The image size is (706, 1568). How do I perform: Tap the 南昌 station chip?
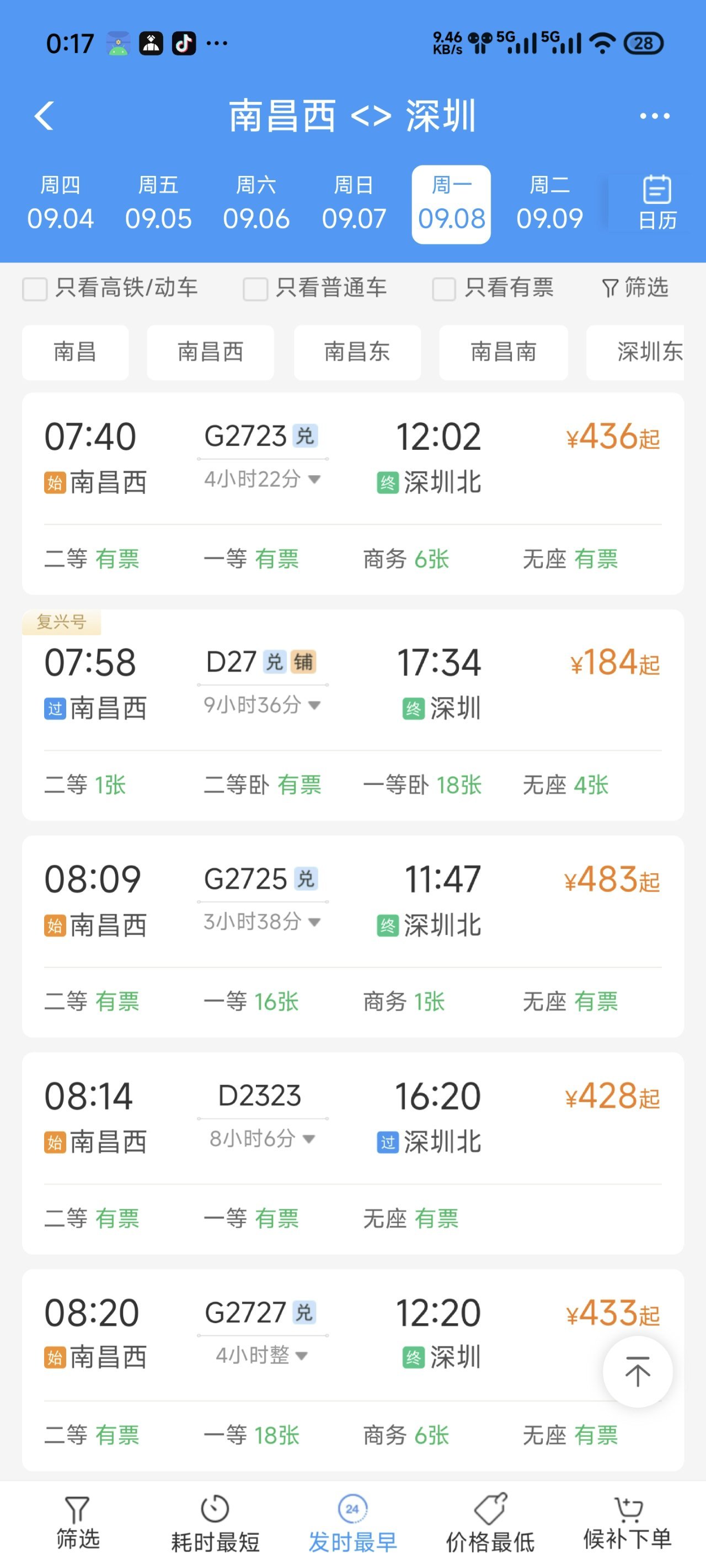75,352
